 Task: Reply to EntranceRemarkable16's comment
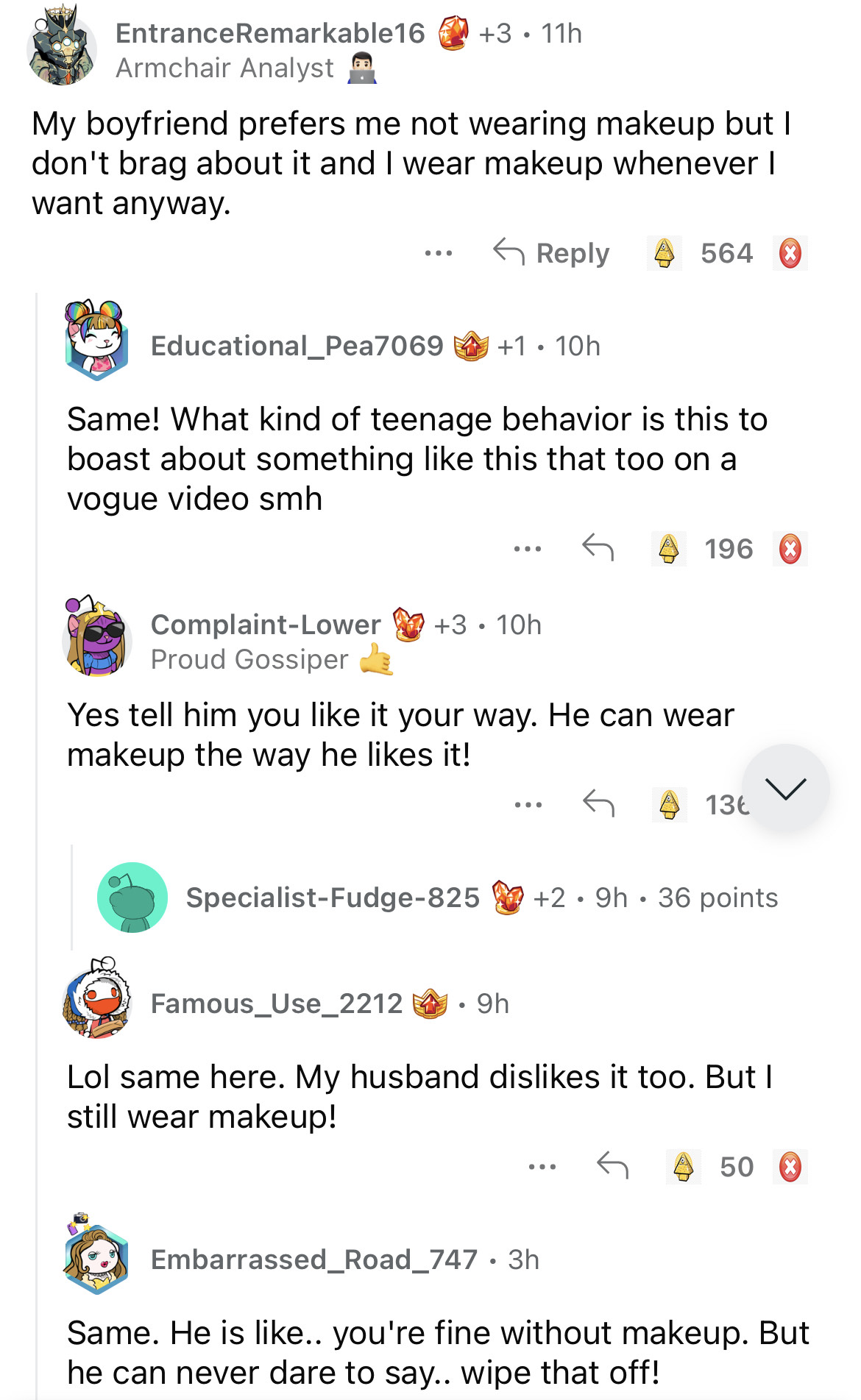point(552,253)
